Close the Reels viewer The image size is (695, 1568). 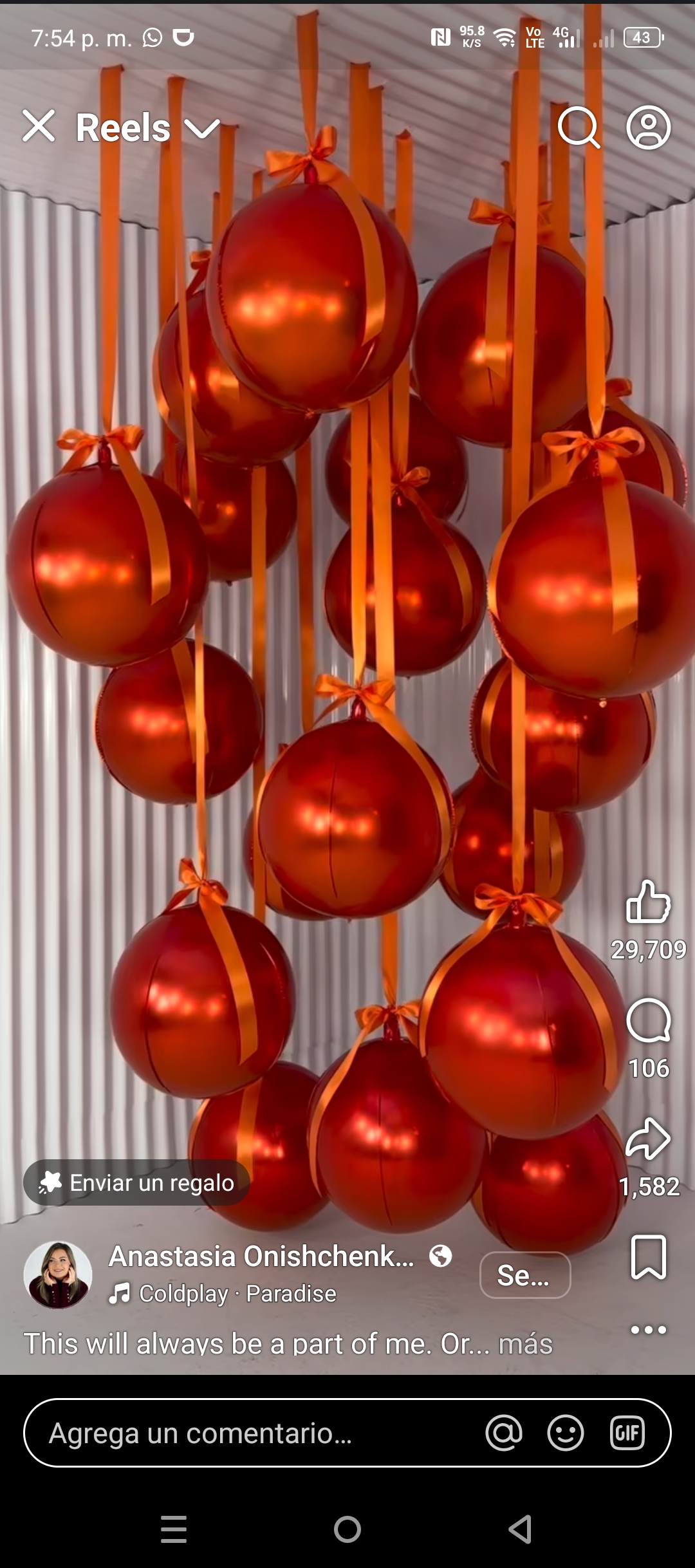39,126
